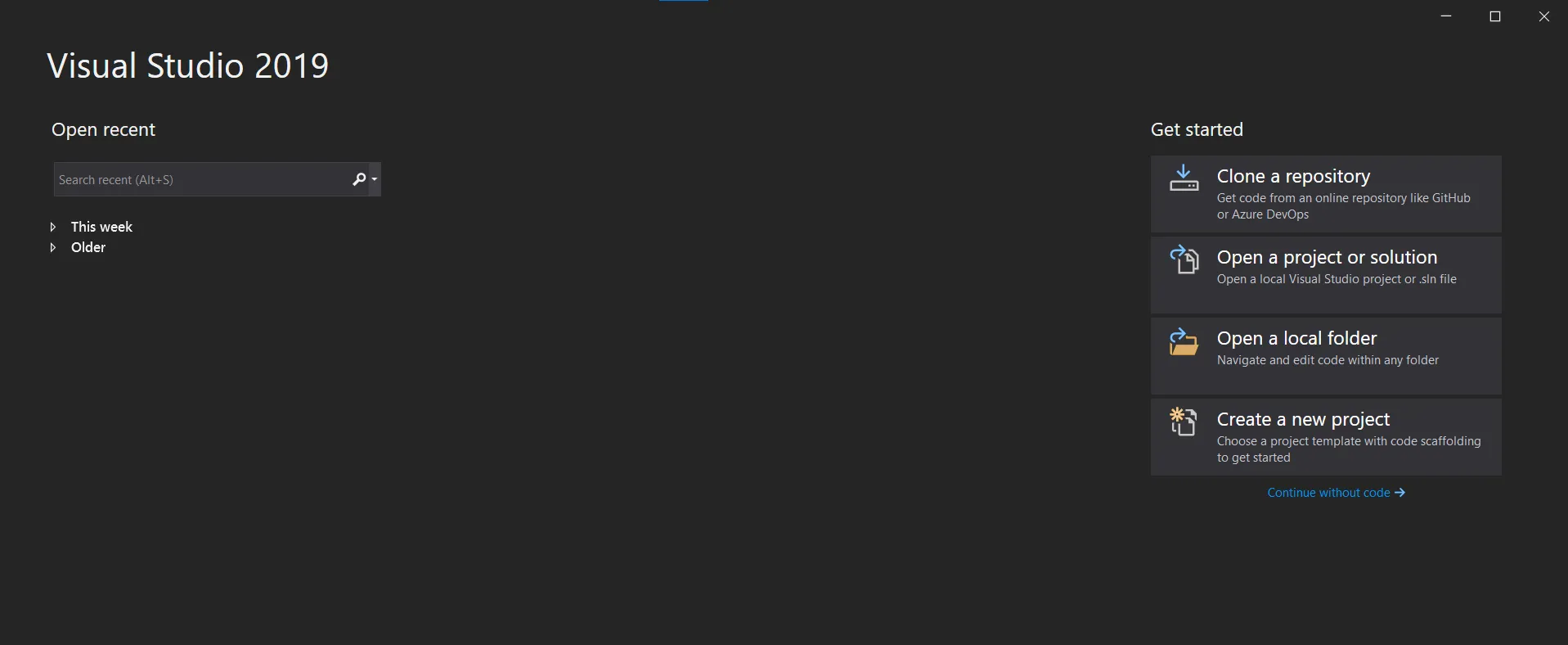The image size is (1568, 645).
Task: Start Create a new project
Action: [x=1325, y=437]
